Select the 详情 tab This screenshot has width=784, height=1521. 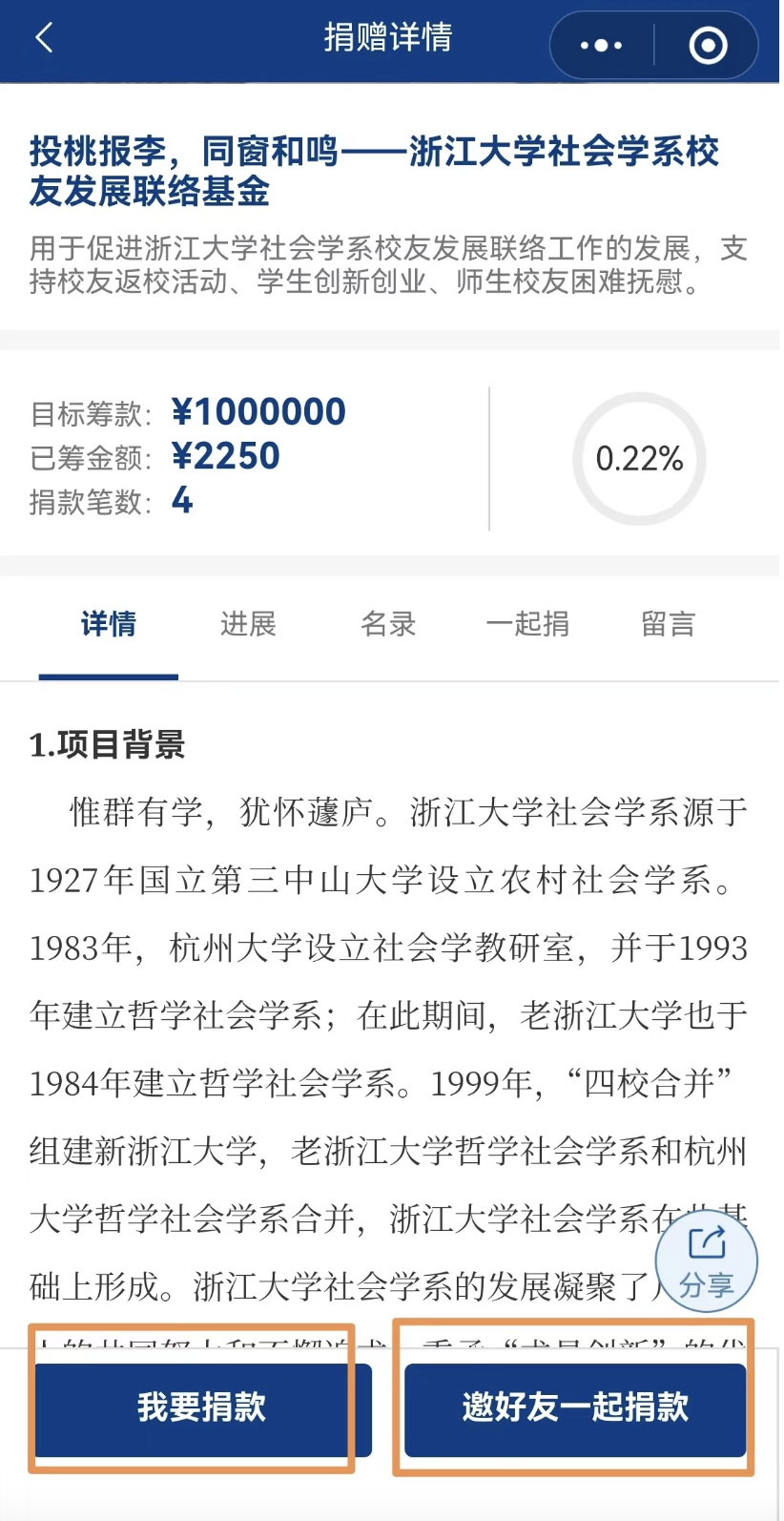click(108, 624)
